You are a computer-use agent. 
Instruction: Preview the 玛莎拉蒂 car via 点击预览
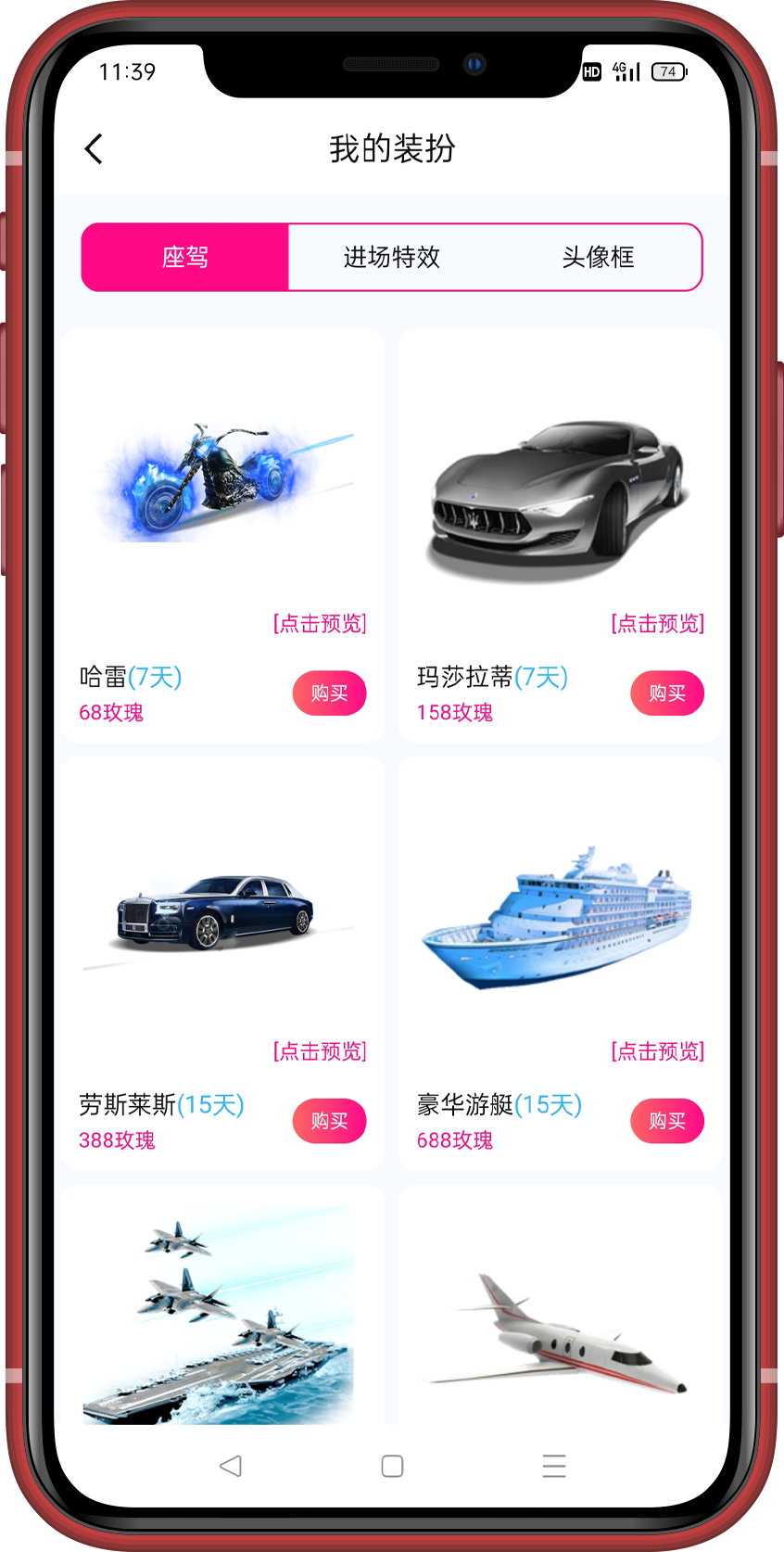pyautogui.click(x=657, y=623)
